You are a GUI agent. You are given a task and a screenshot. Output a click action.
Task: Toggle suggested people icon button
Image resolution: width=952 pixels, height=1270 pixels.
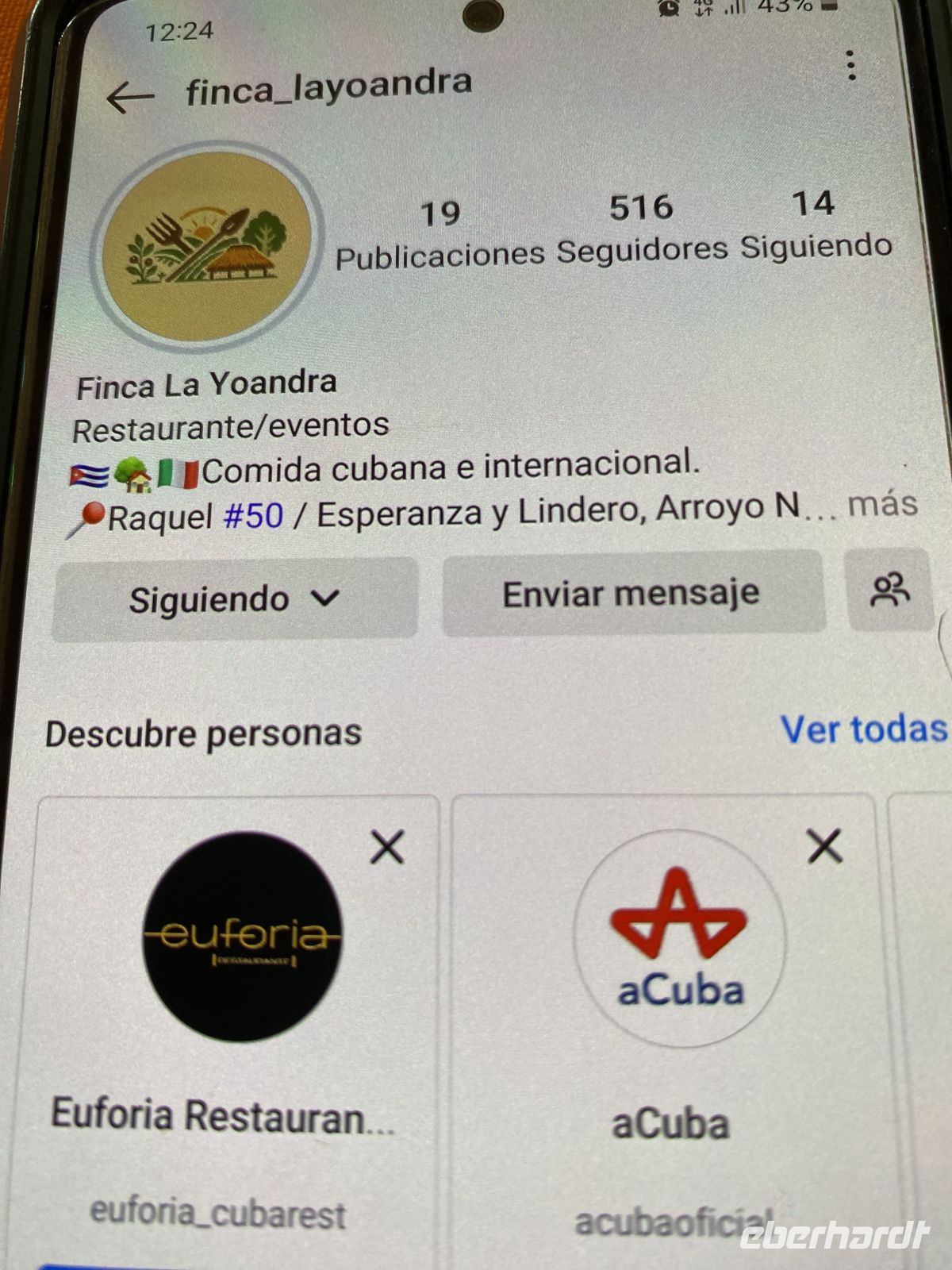click(889, 591)
